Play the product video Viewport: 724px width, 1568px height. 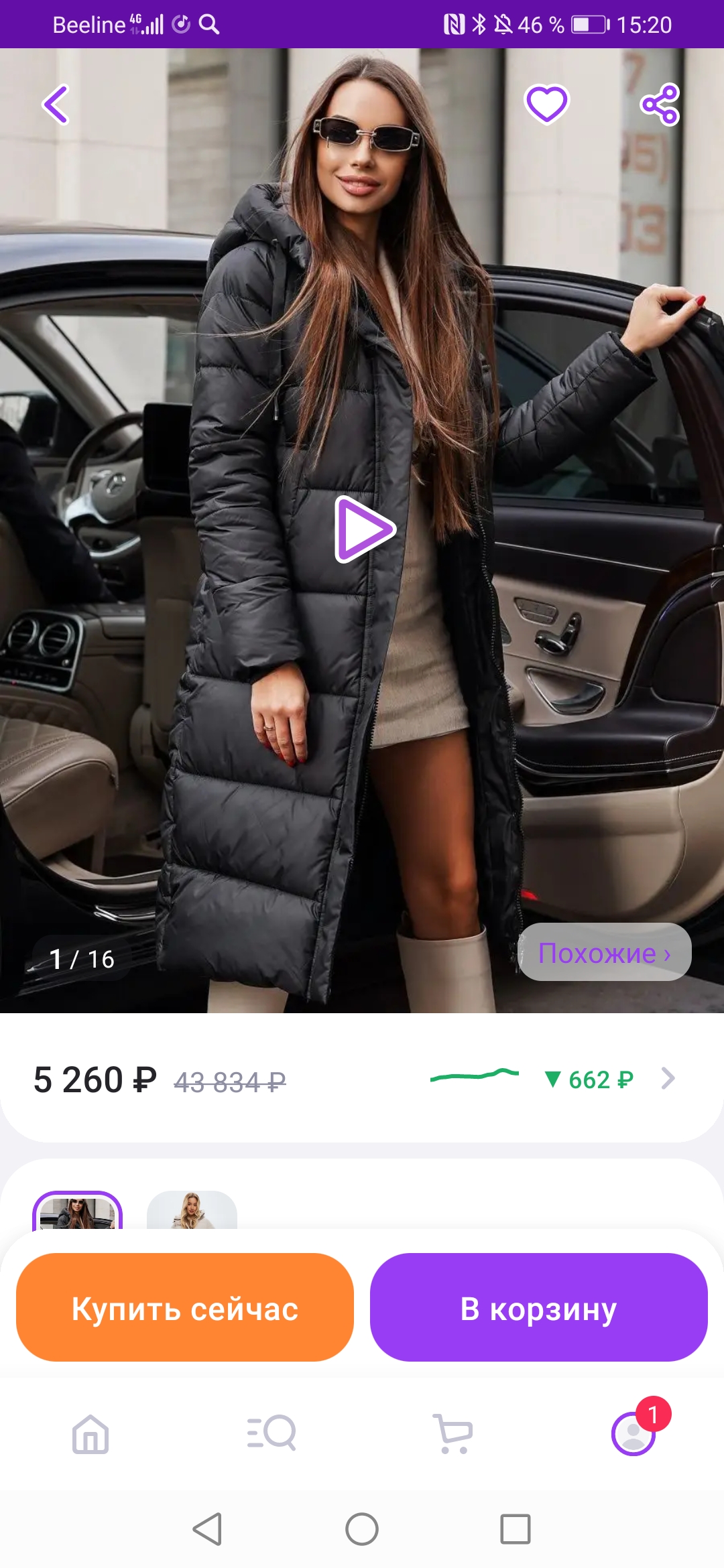point(365,529)
